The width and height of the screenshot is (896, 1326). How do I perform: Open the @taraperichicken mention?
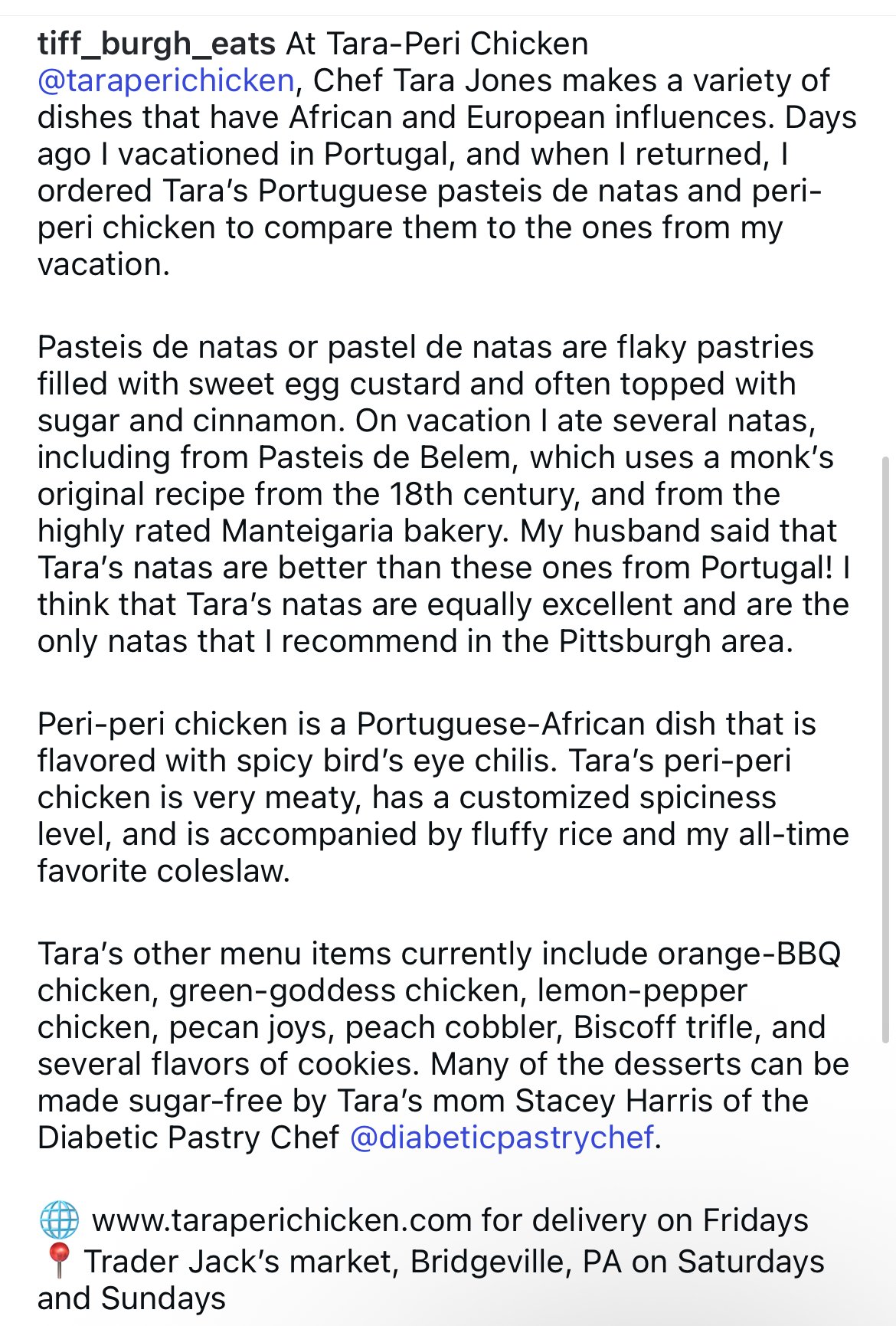point(165,81)
